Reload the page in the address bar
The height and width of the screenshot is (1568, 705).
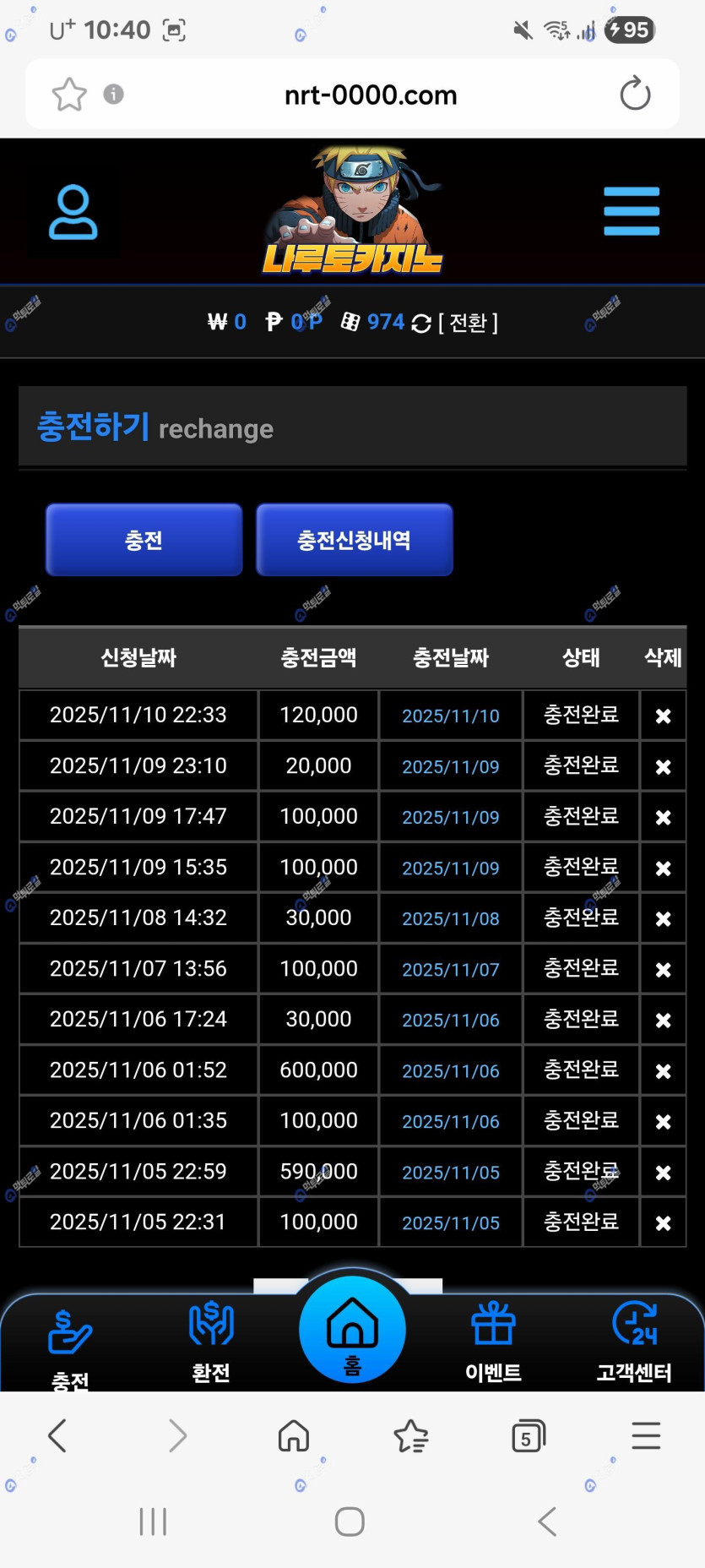tap(635, 94)
